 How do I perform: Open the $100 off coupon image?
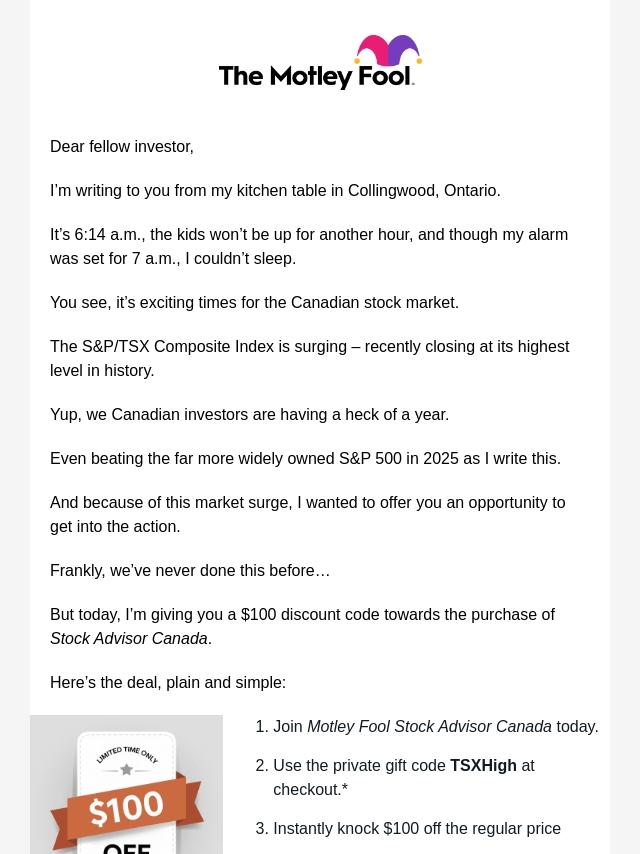(x=127, y=790)
